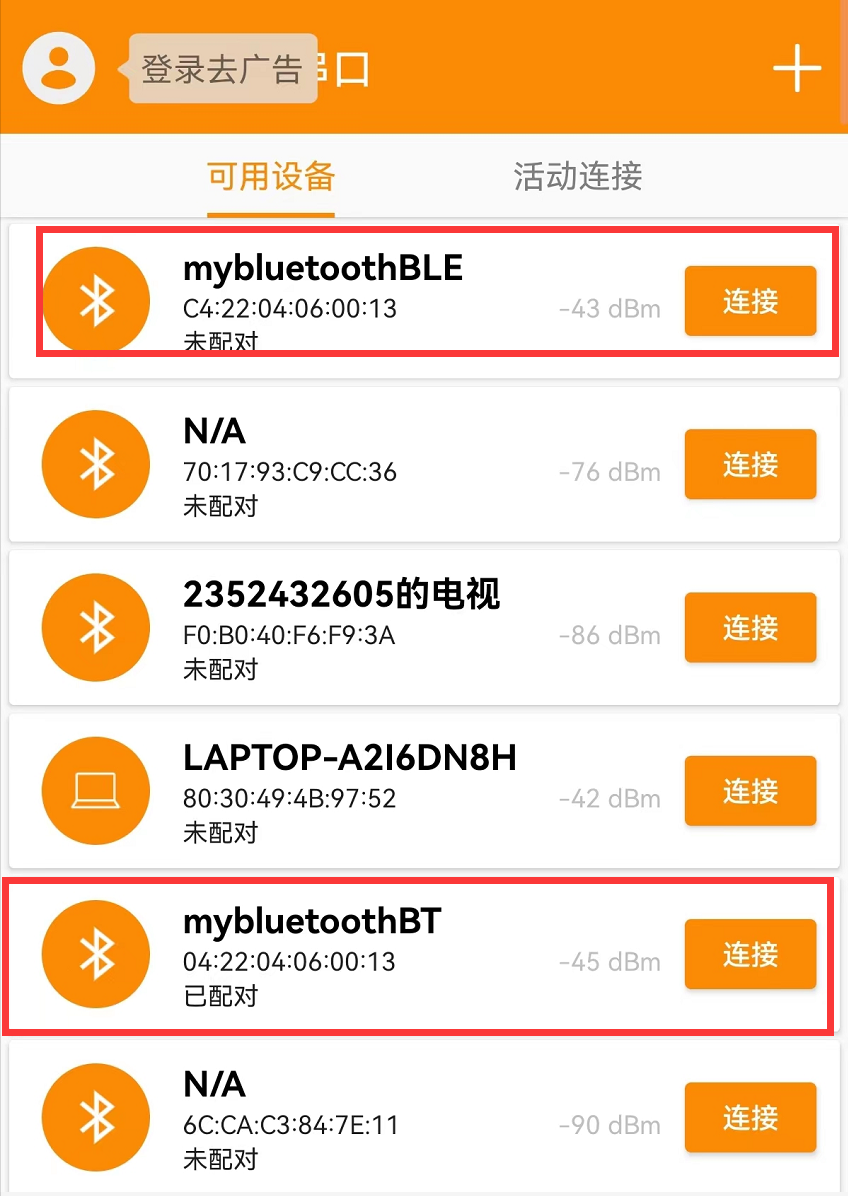Switch to the 活动连接 tab
This screenshot has width=848, height=1196.
tap(577, 176)
